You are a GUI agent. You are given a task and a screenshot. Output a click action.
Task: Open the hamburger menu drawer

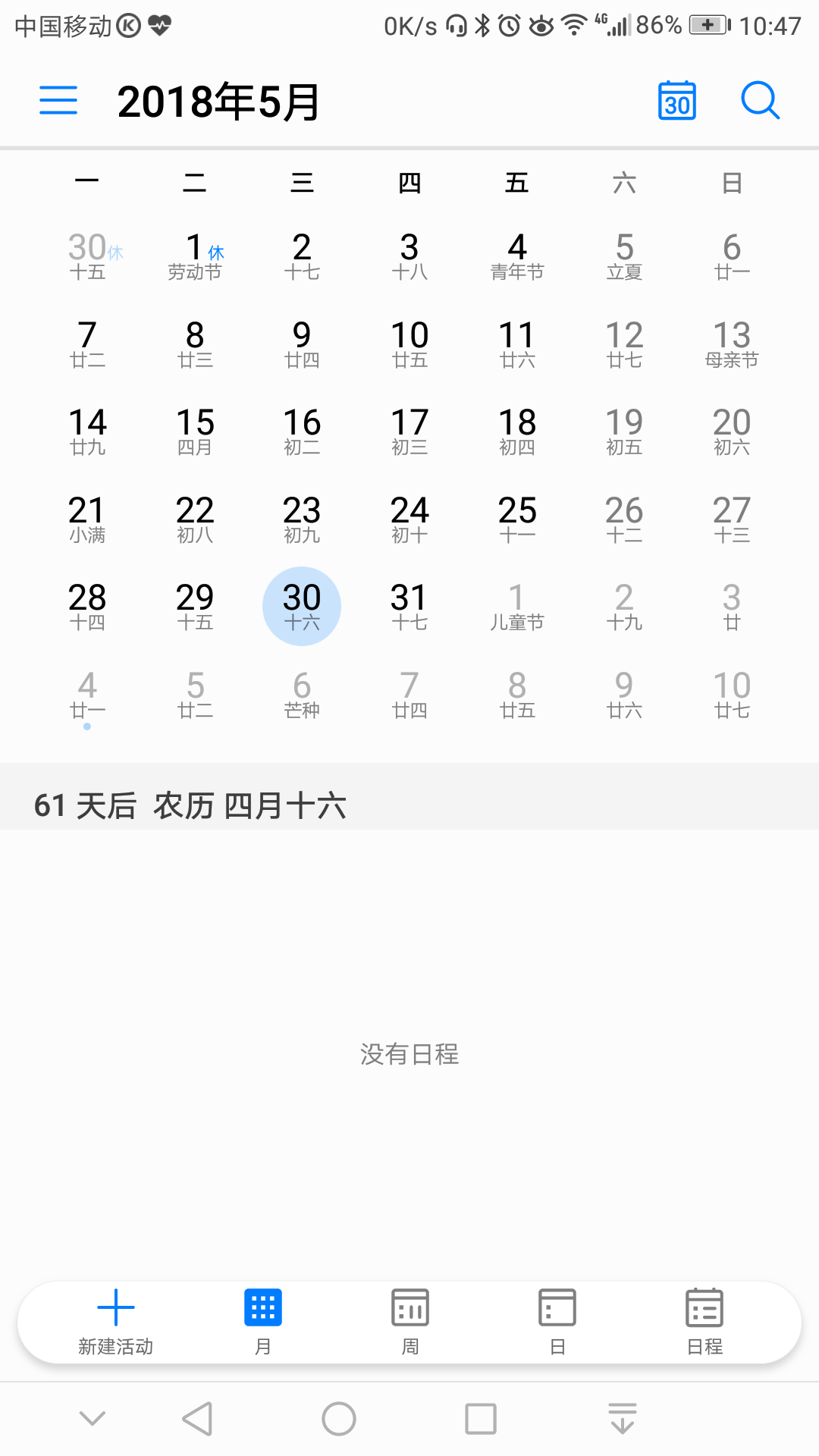point(58,100)
